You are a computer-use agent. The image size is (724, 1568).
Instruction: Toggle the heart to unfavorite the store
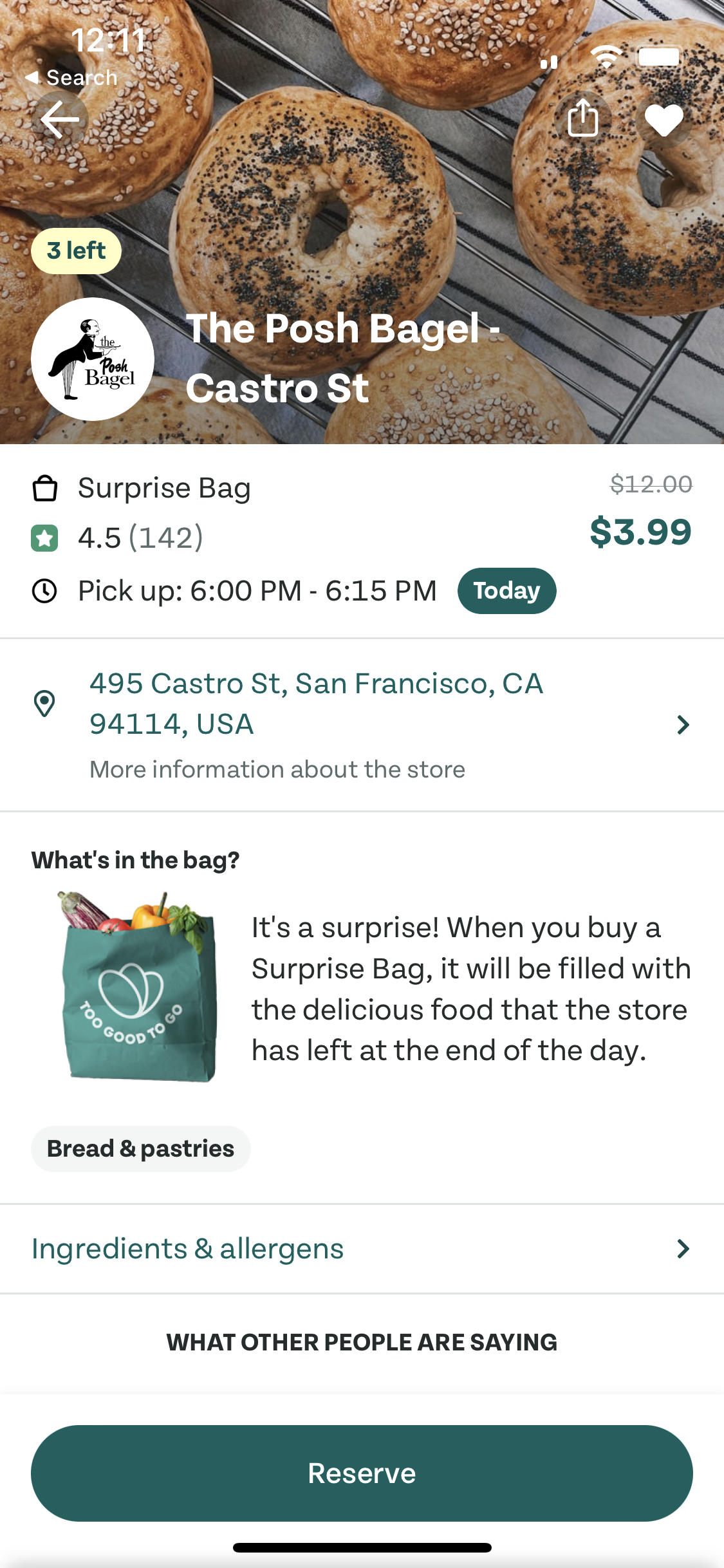pos(664,119)
